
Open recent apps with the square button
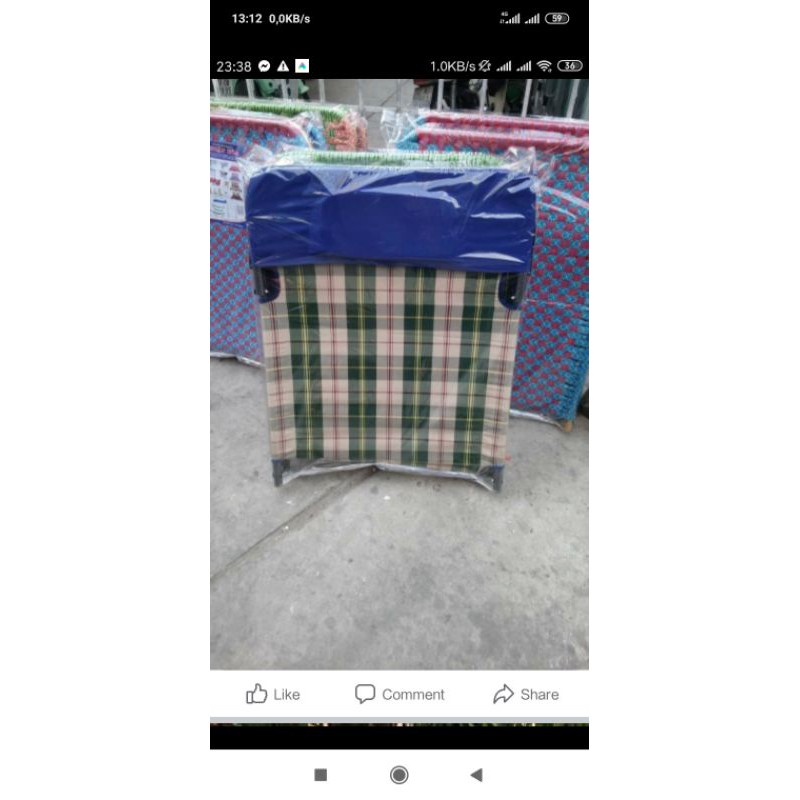[321, 775]
